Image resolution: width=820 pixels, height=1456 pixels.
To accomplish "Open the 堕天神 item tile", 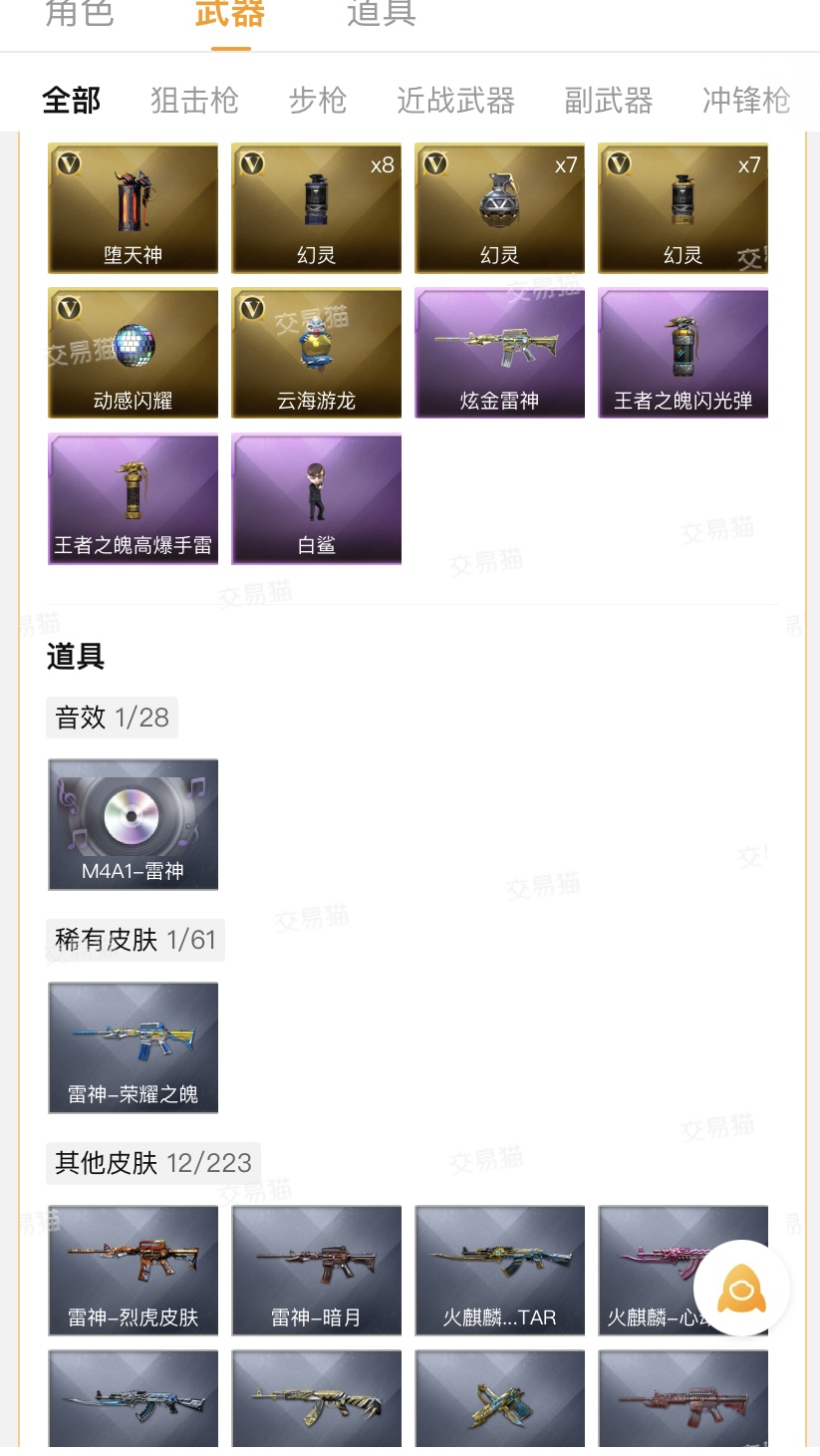I will 134,208.
